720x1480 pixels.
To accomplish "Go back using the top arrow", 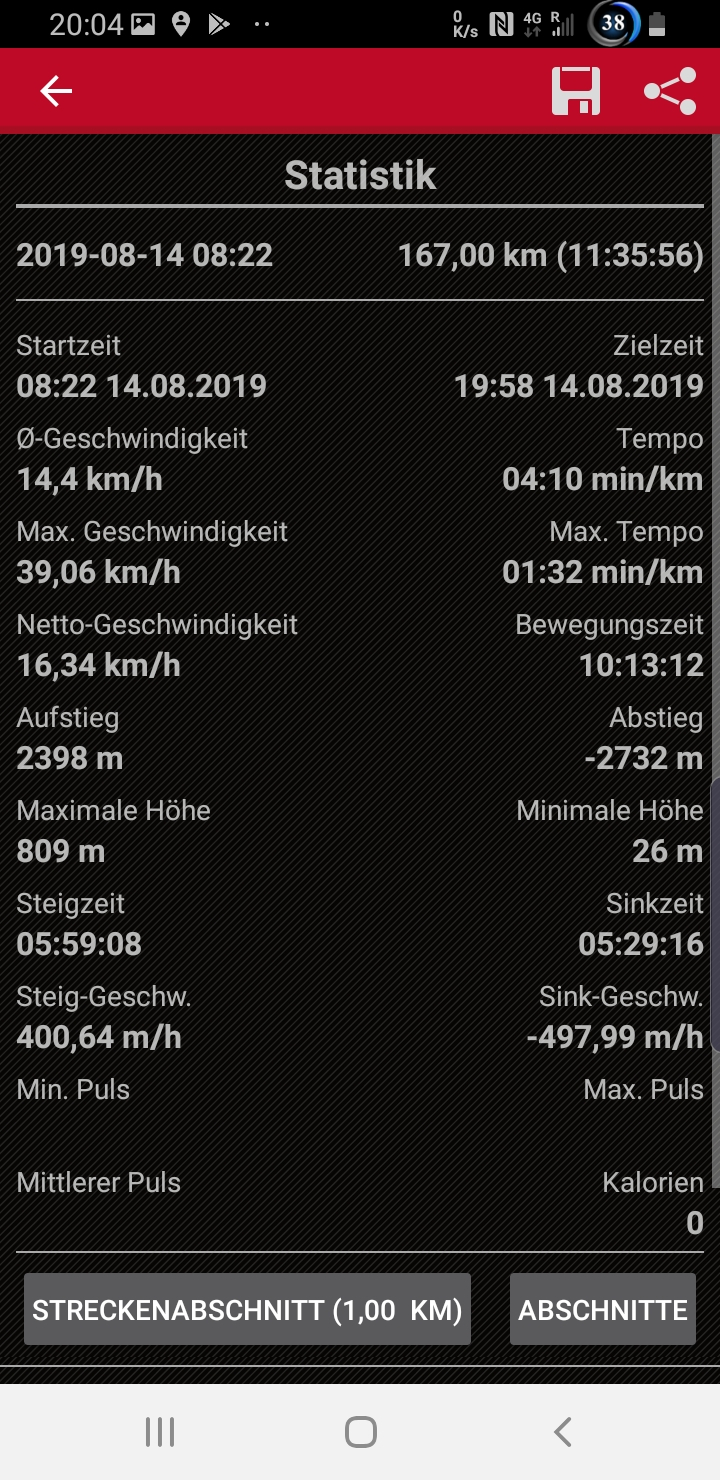I will click(56, 92).
